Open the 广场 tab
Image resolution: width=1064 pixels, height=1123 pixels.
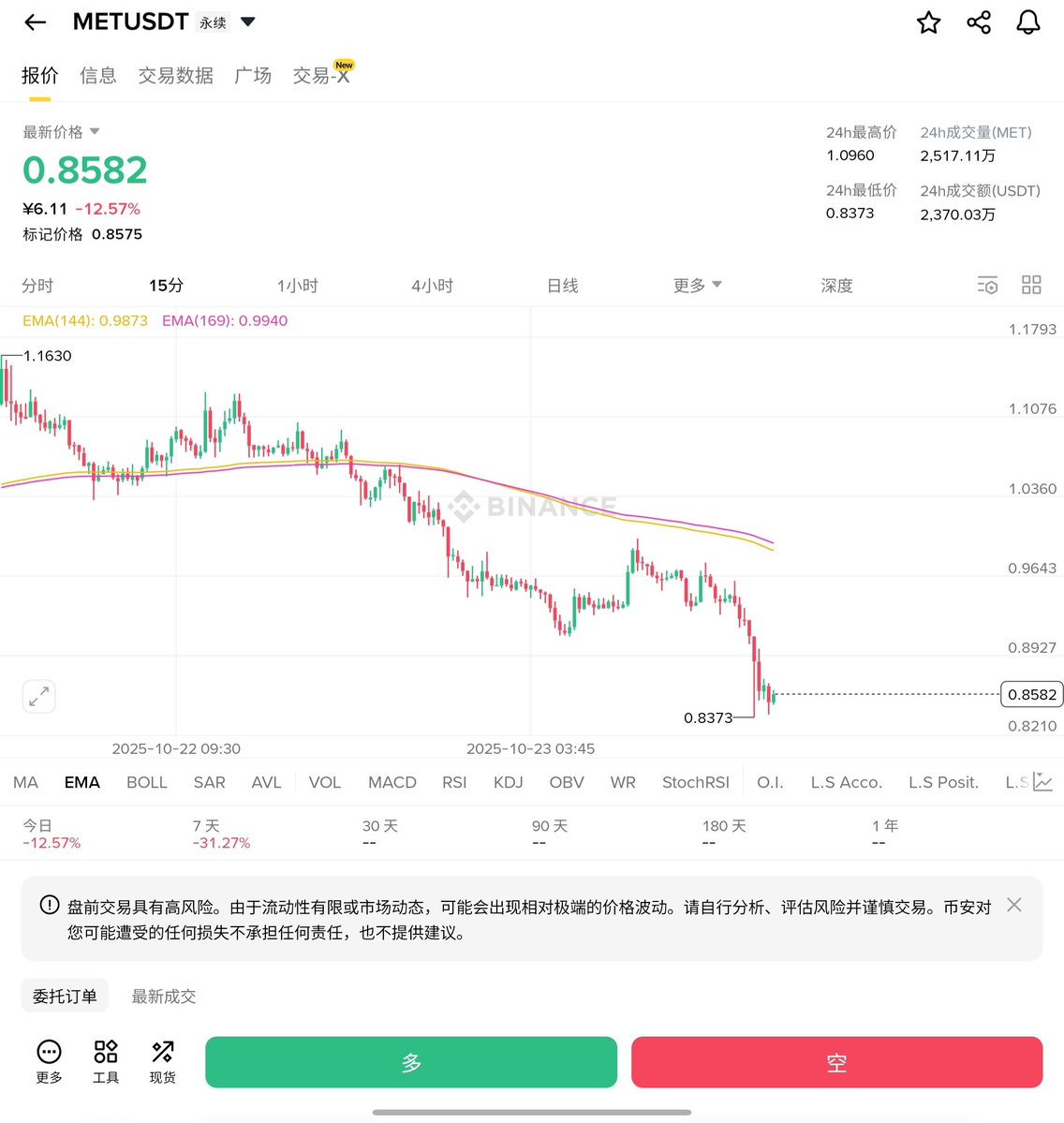pyautogui.click(x=253, y=76)
